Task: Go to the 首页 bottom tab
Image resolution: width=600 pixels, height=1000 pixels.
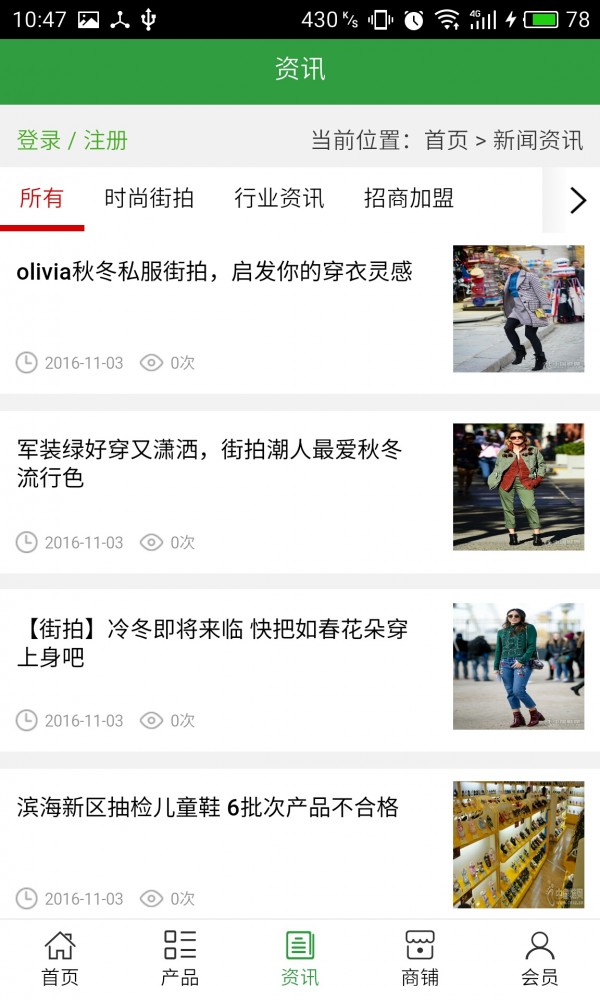Action: (60, 959)
